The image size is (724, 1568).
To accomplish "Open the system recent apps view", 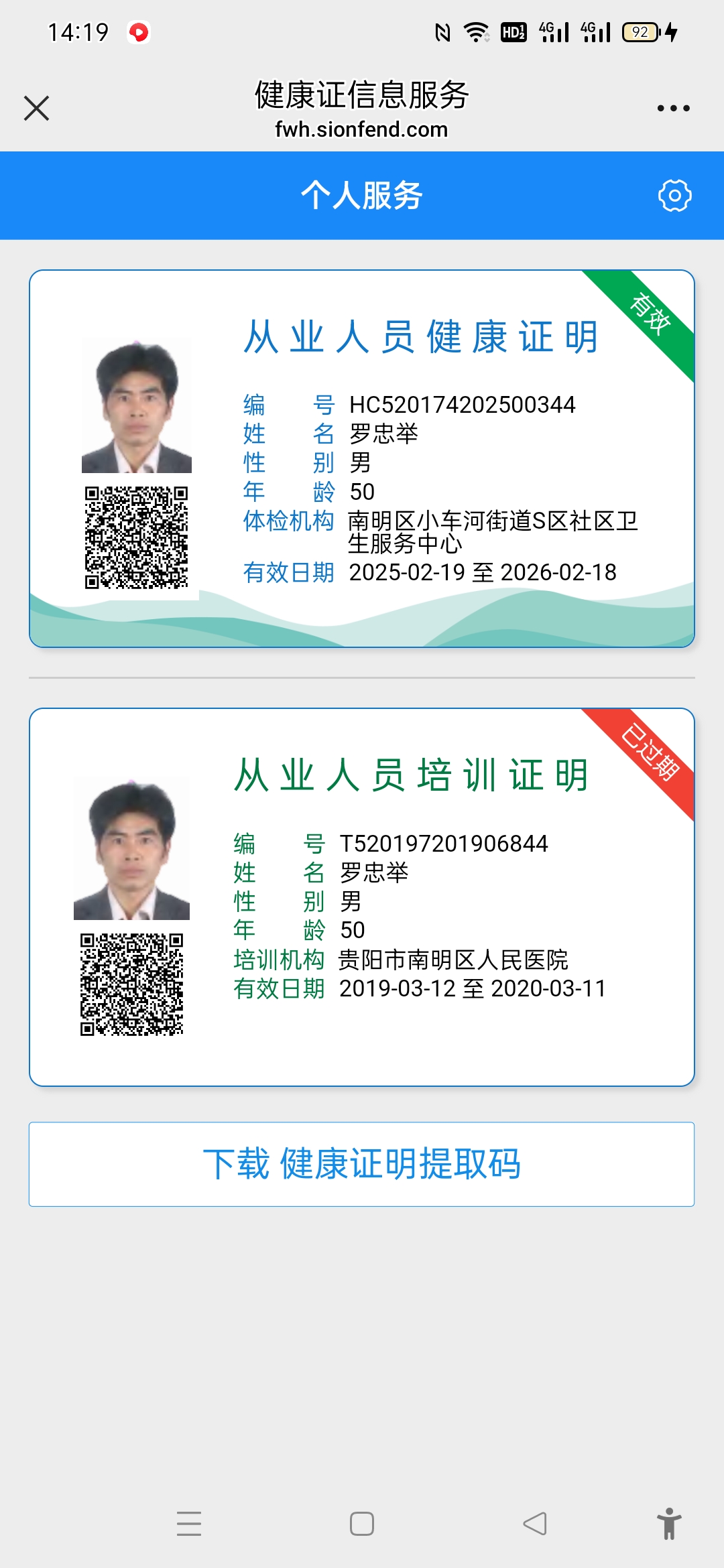I will pyautogui.click(x=189, y=1524).
